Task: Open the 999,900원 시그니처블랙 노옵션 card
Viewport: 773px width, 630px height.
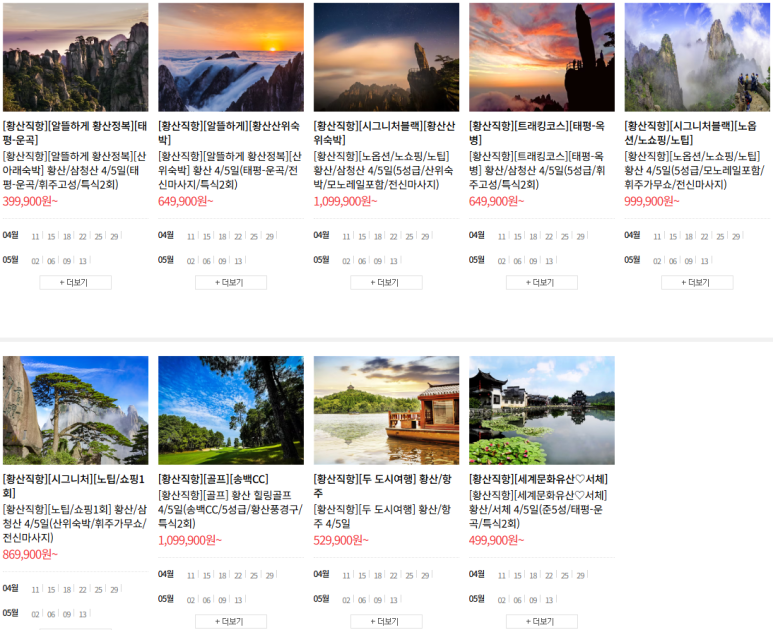Action: [697, 57]
